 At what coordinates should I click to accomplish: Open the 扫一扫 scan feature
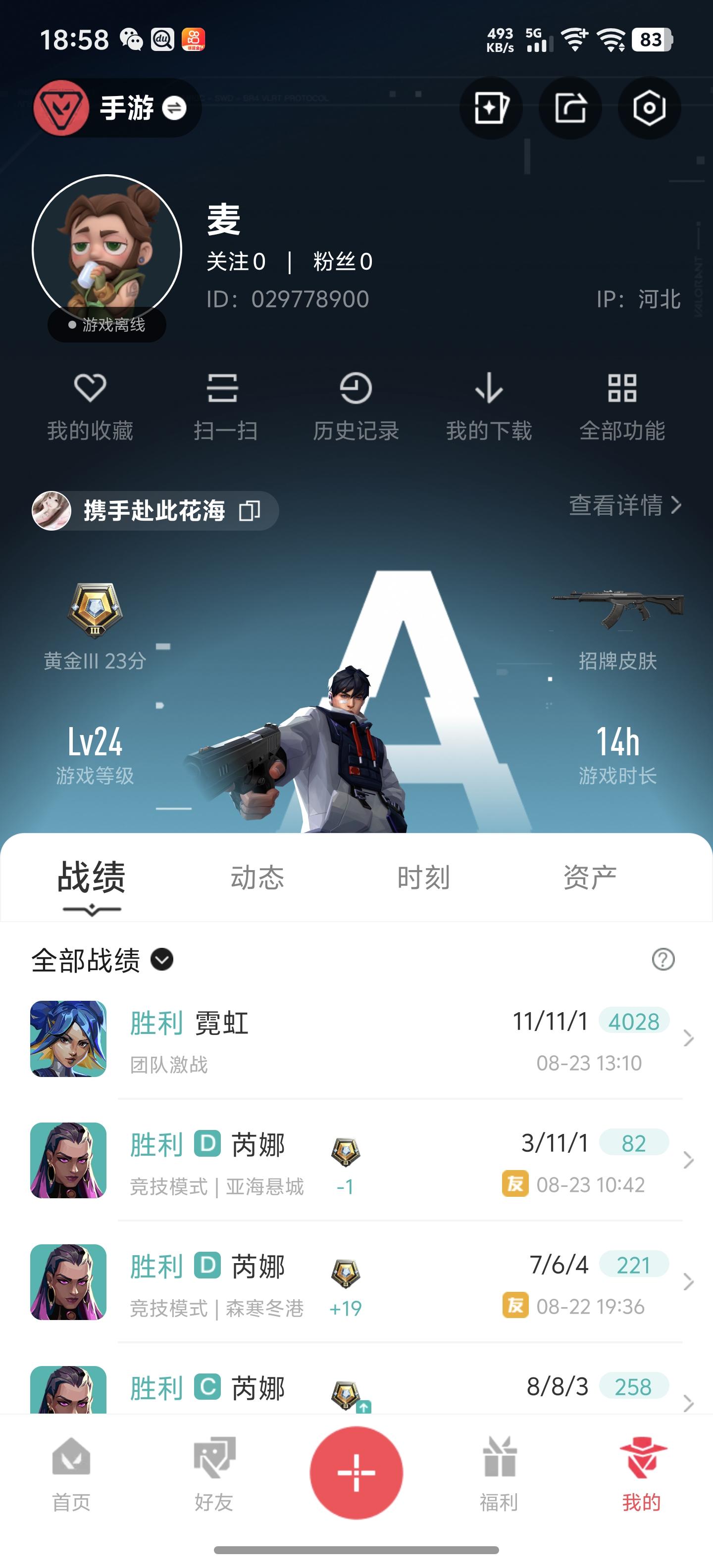(x=223, y=405)
